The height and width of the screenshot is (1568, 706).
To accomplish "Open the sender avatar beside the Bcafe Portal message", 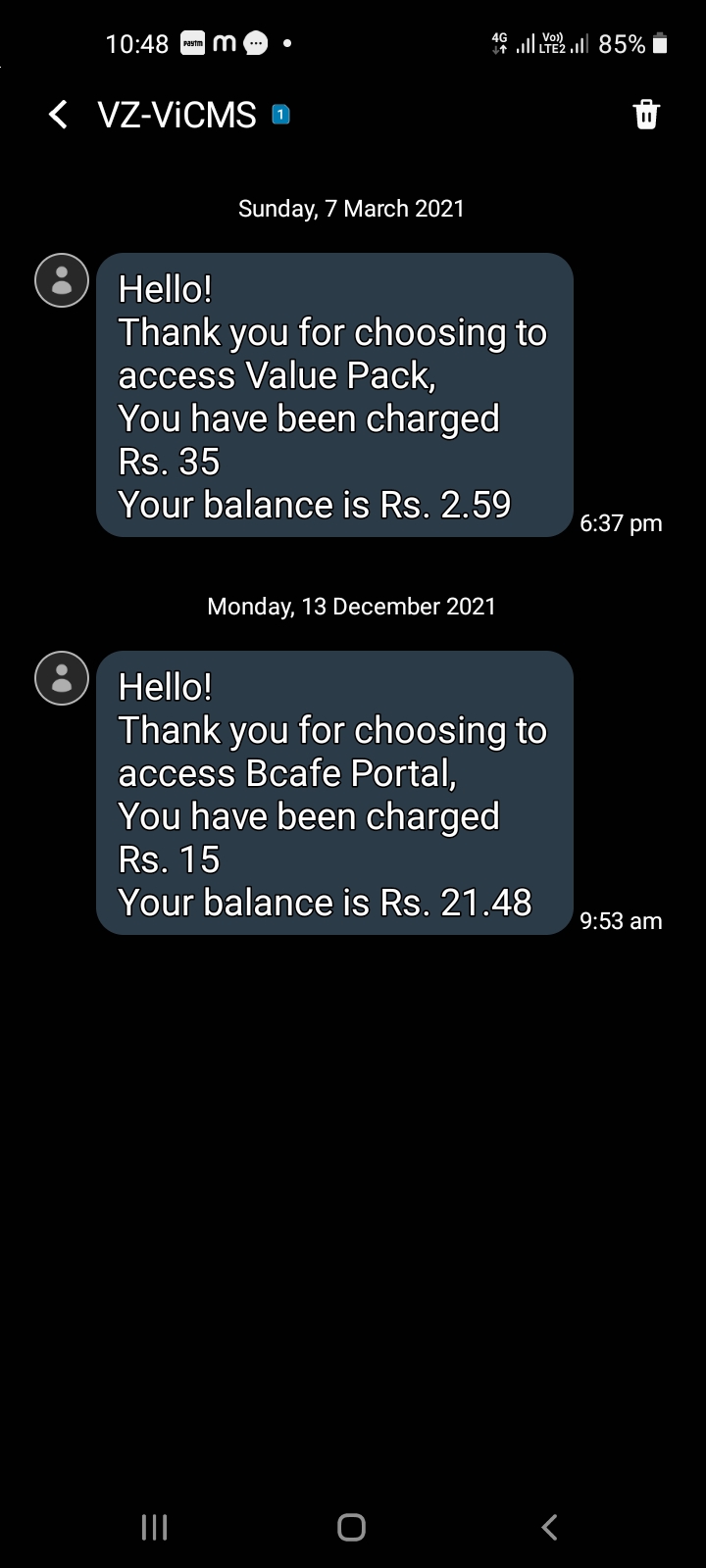I will [x=62, y=678].
